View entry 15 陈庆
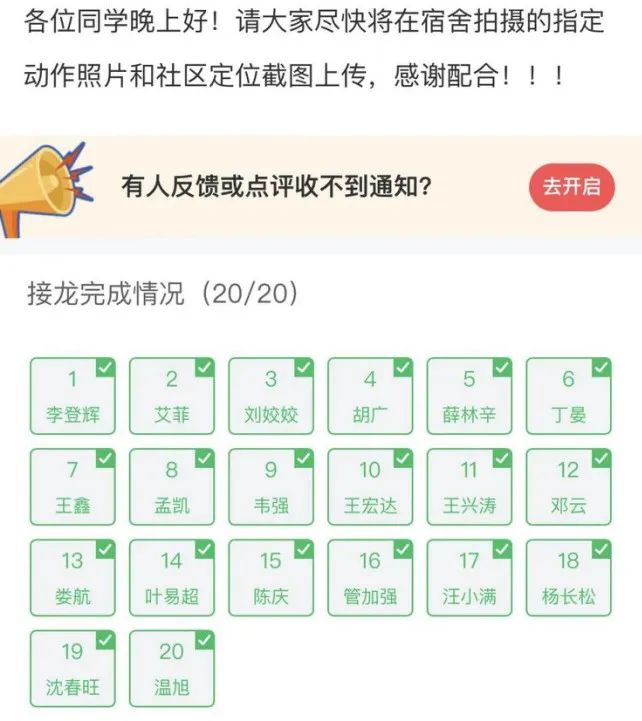Image resolution: width=642 pixels, height=721 pixels. tap(270, 578)
